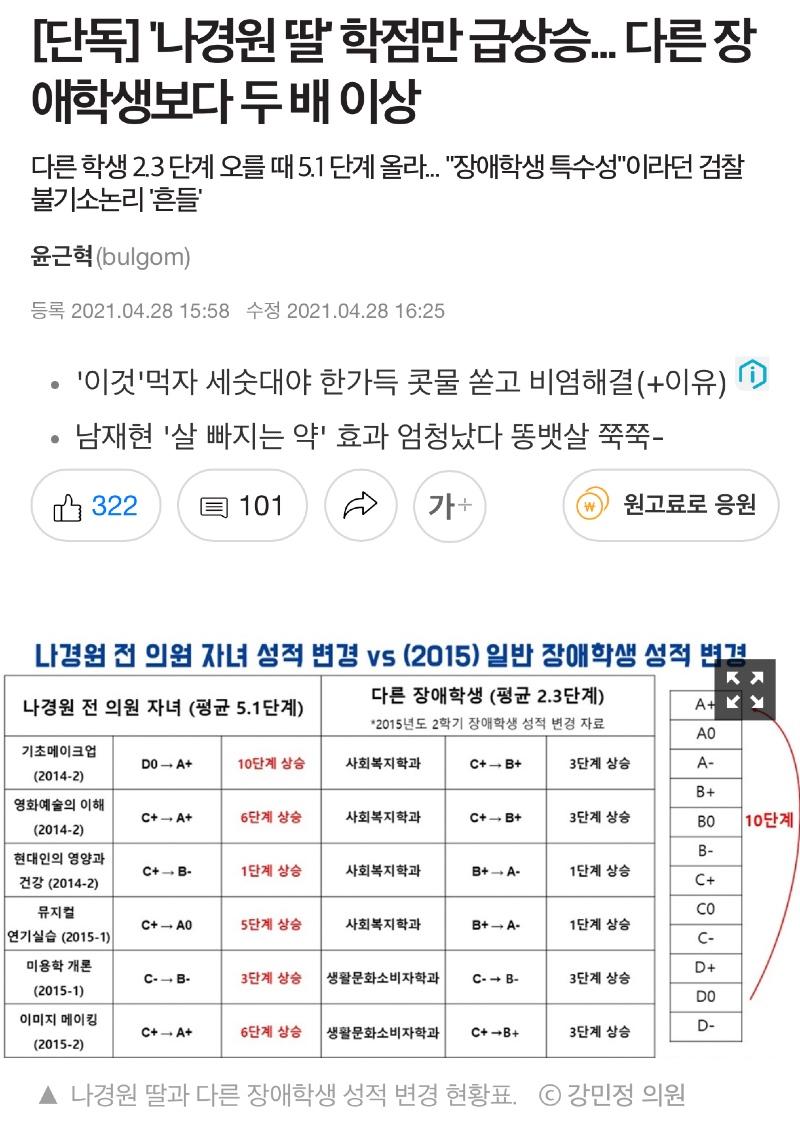Screen dimensions: 800x1134
Task: Adjust font size with 가+ button
Action: [x=449, y=506]
